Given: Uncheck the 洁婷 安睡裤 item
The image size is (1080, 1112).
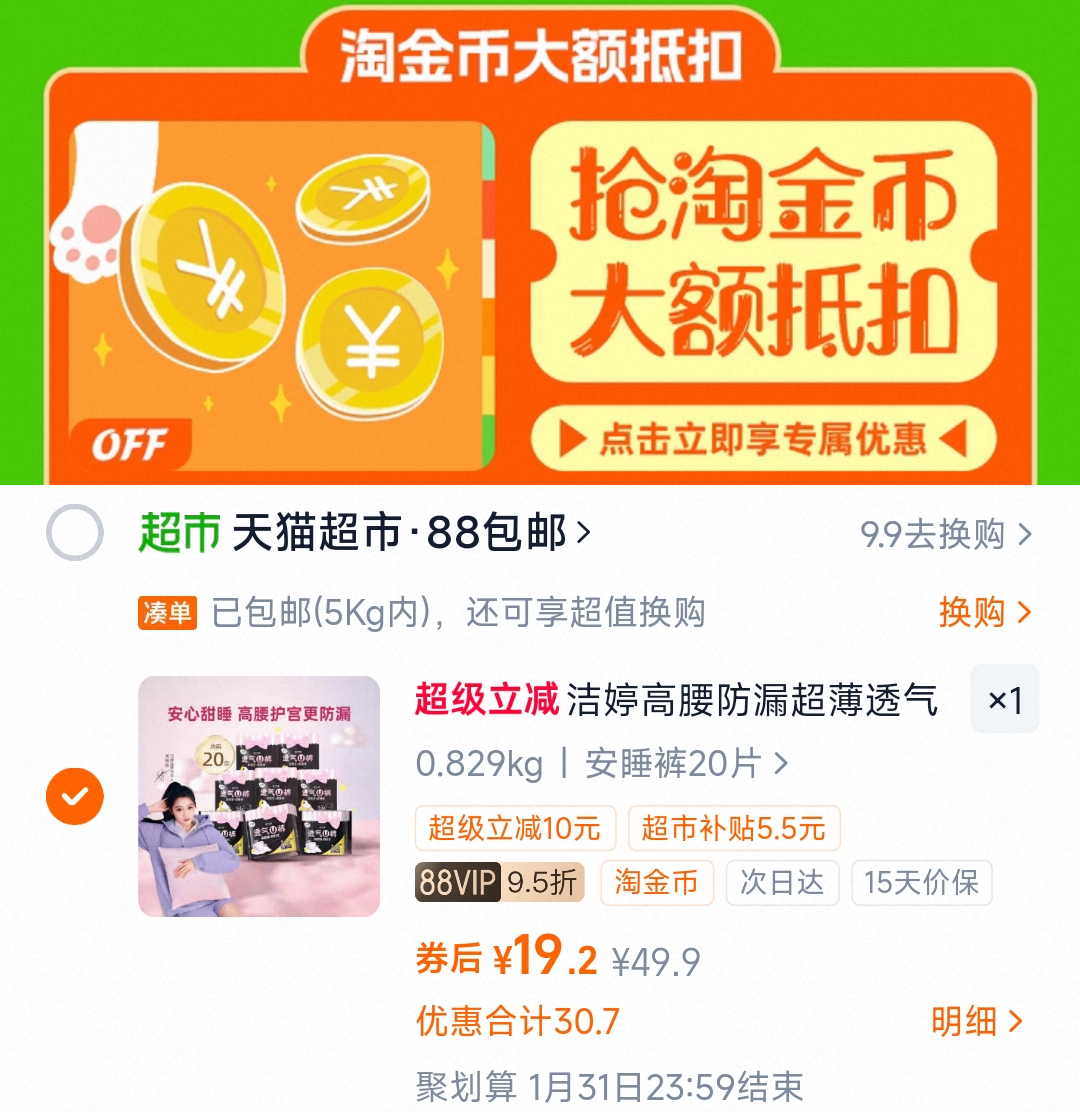Looking at the screenshot, I should 75,797.
